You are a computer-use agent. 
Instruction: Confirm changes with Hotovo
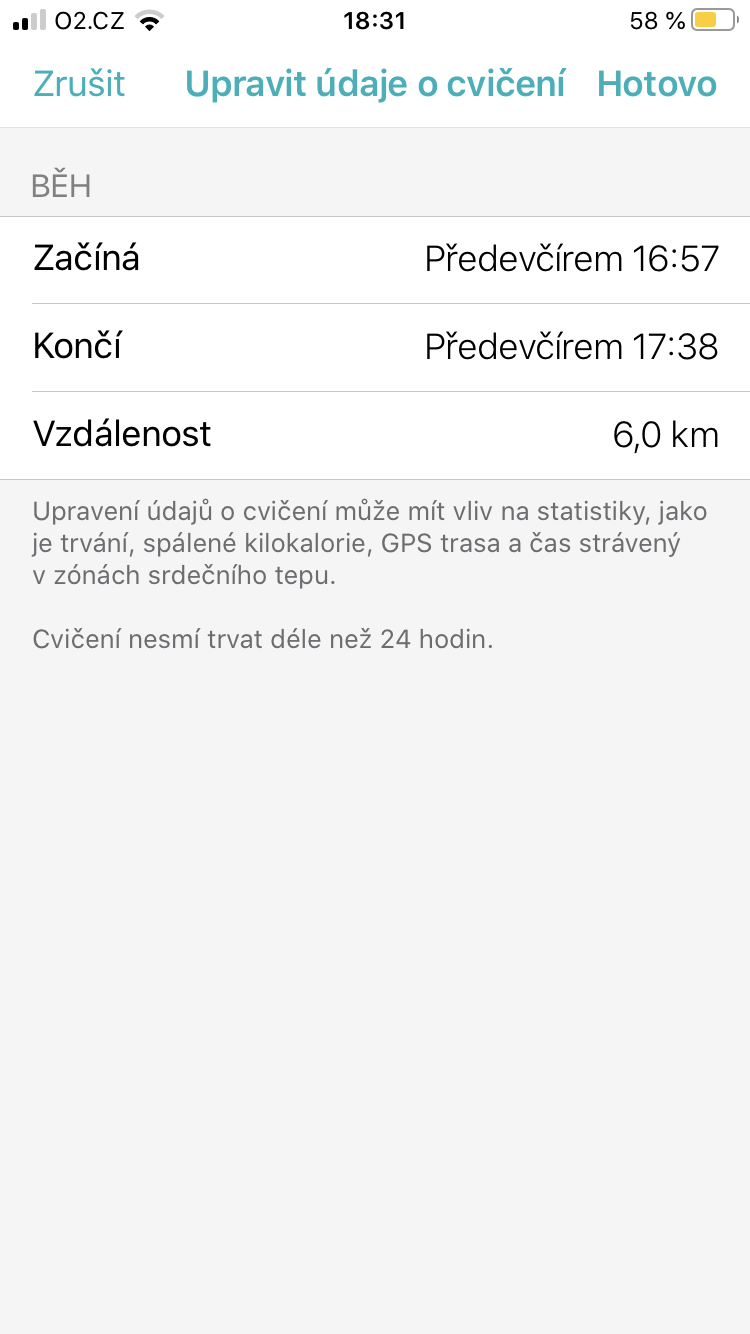pyautogui.click(x=657, y=84)
